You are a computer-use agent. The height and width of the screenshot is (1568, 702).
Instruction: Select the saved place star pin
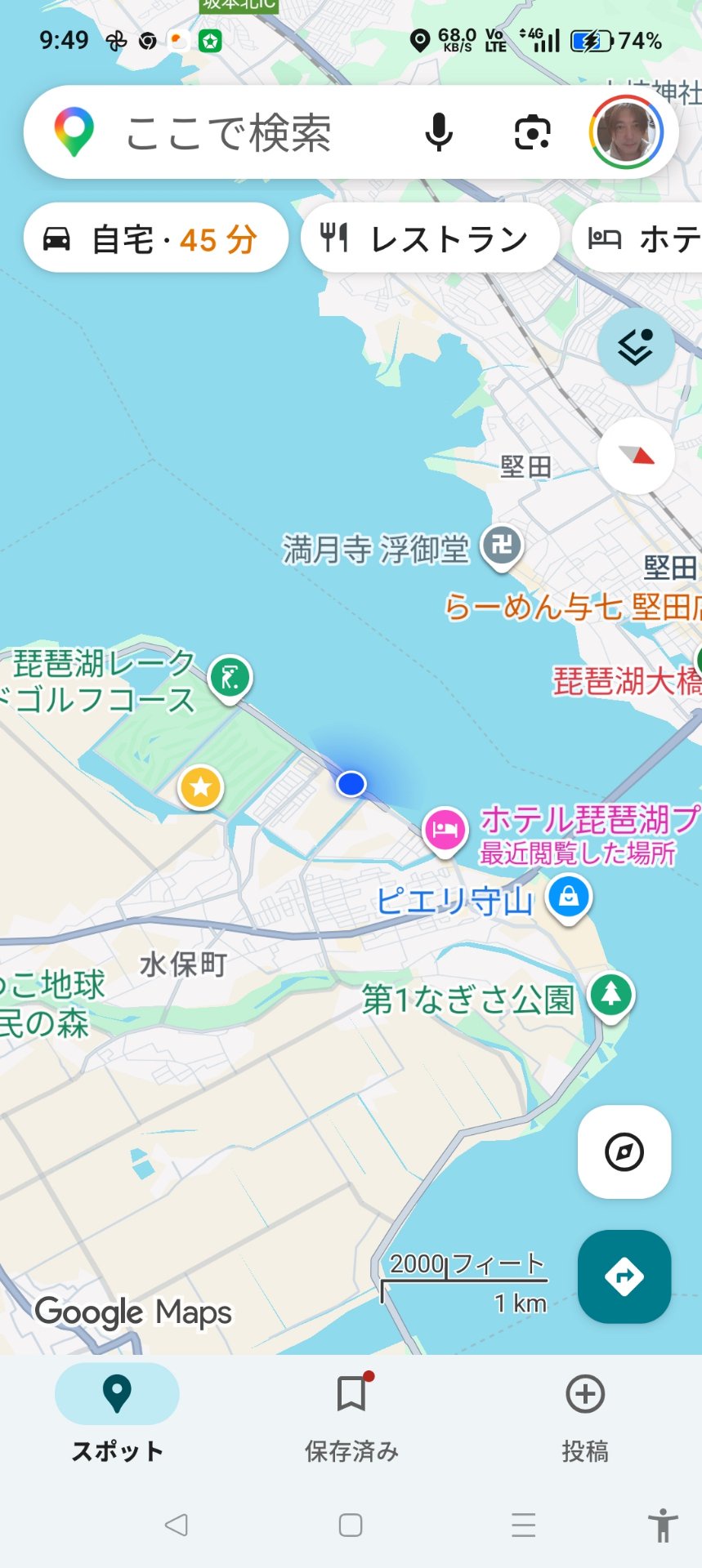pyautogui.click(x=201, y=788)
